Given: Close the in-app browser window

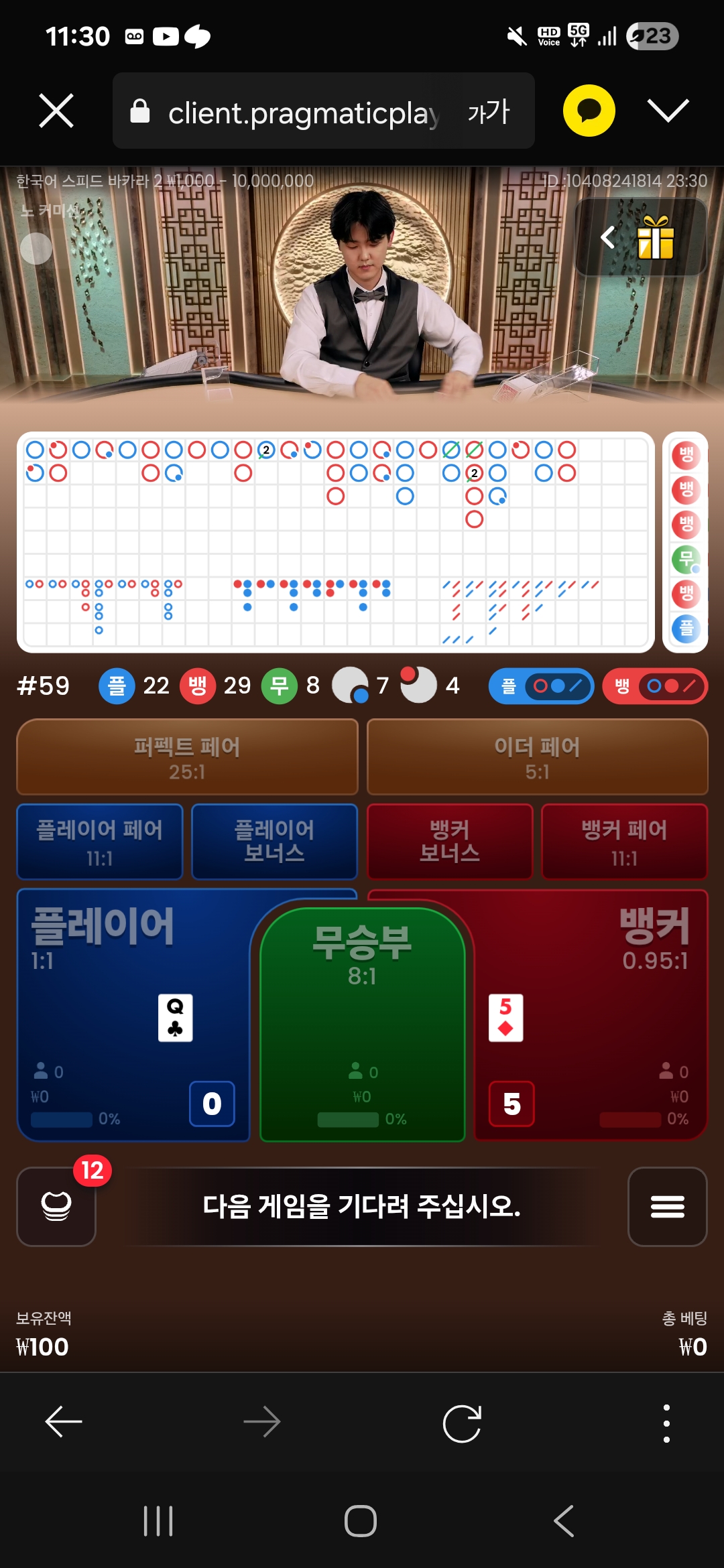Looking at the screenshot, I should (x=56, y=111).
